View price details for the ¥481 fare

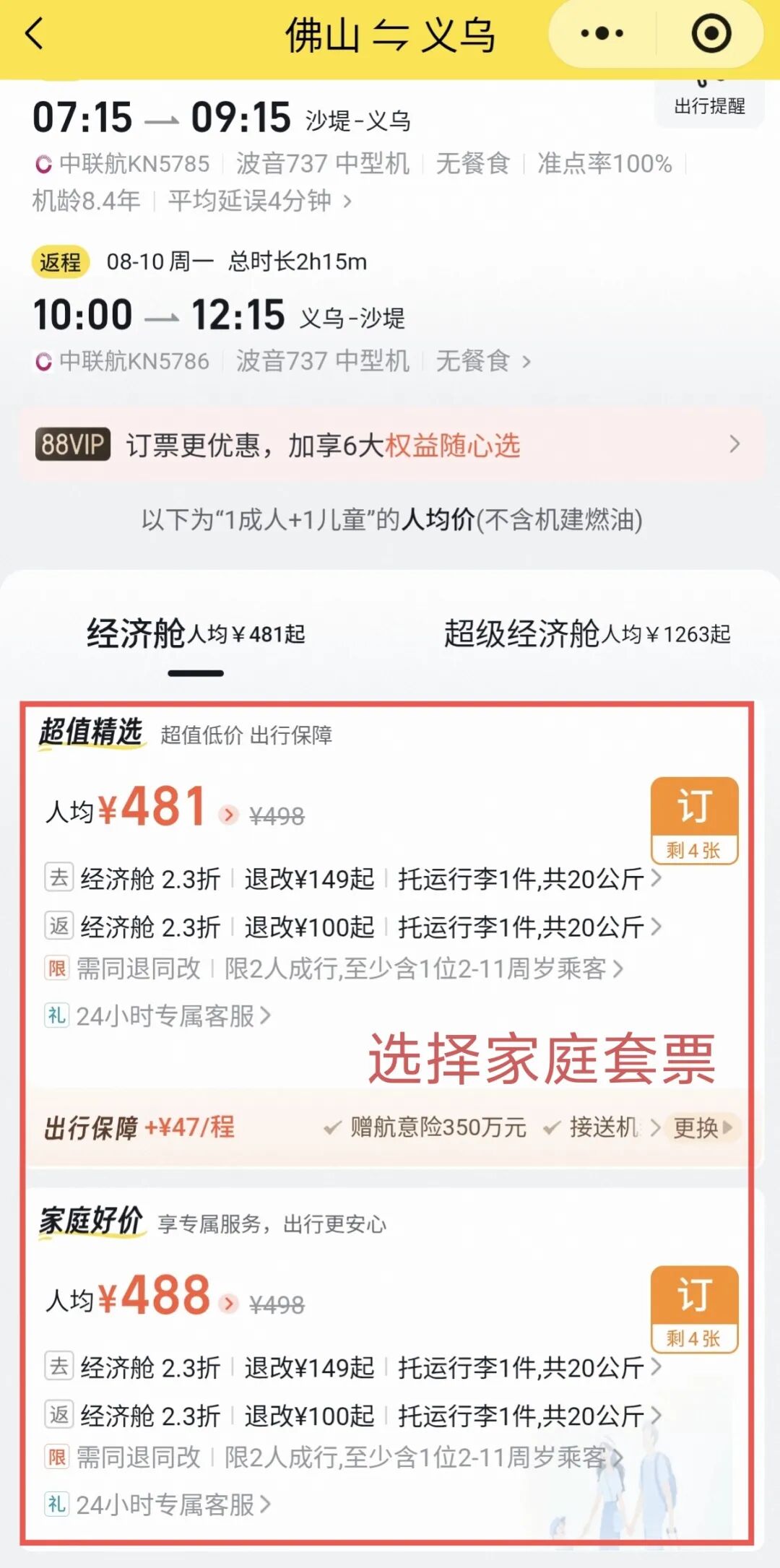(228, 815)
